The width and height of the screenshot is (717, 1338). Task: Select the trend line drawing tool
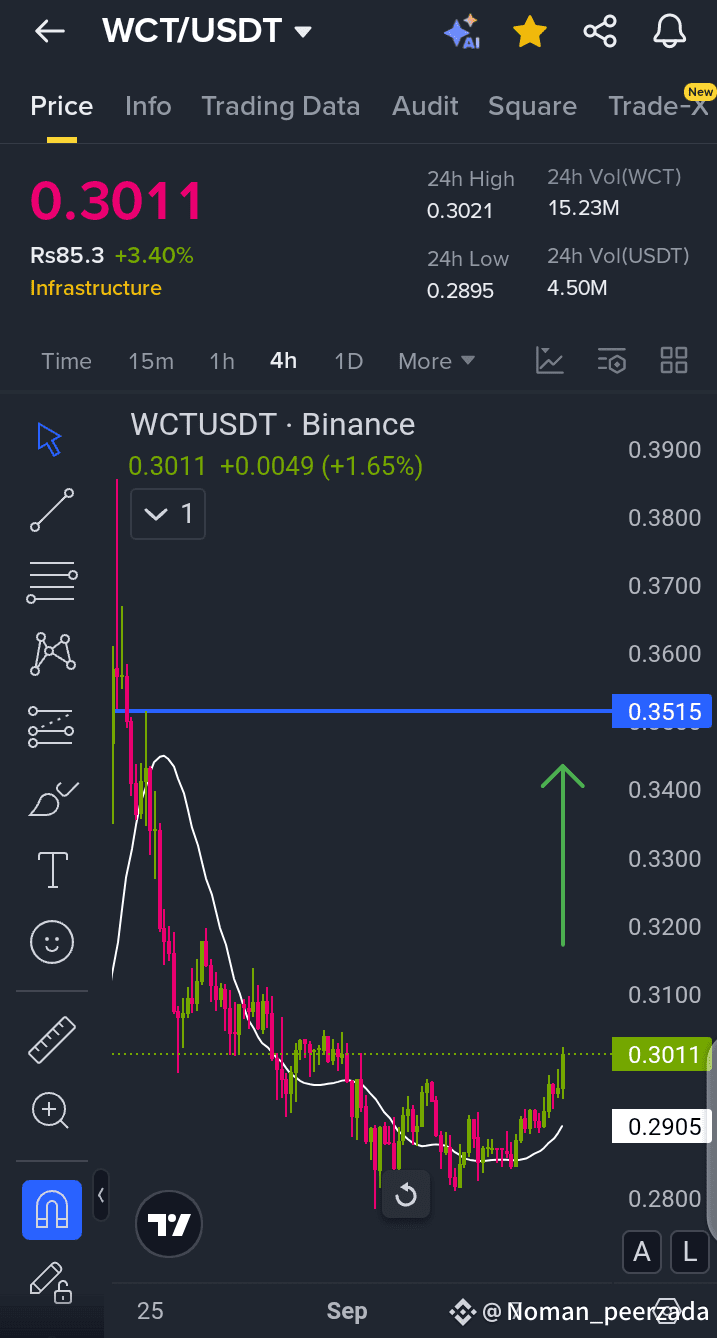52,510
